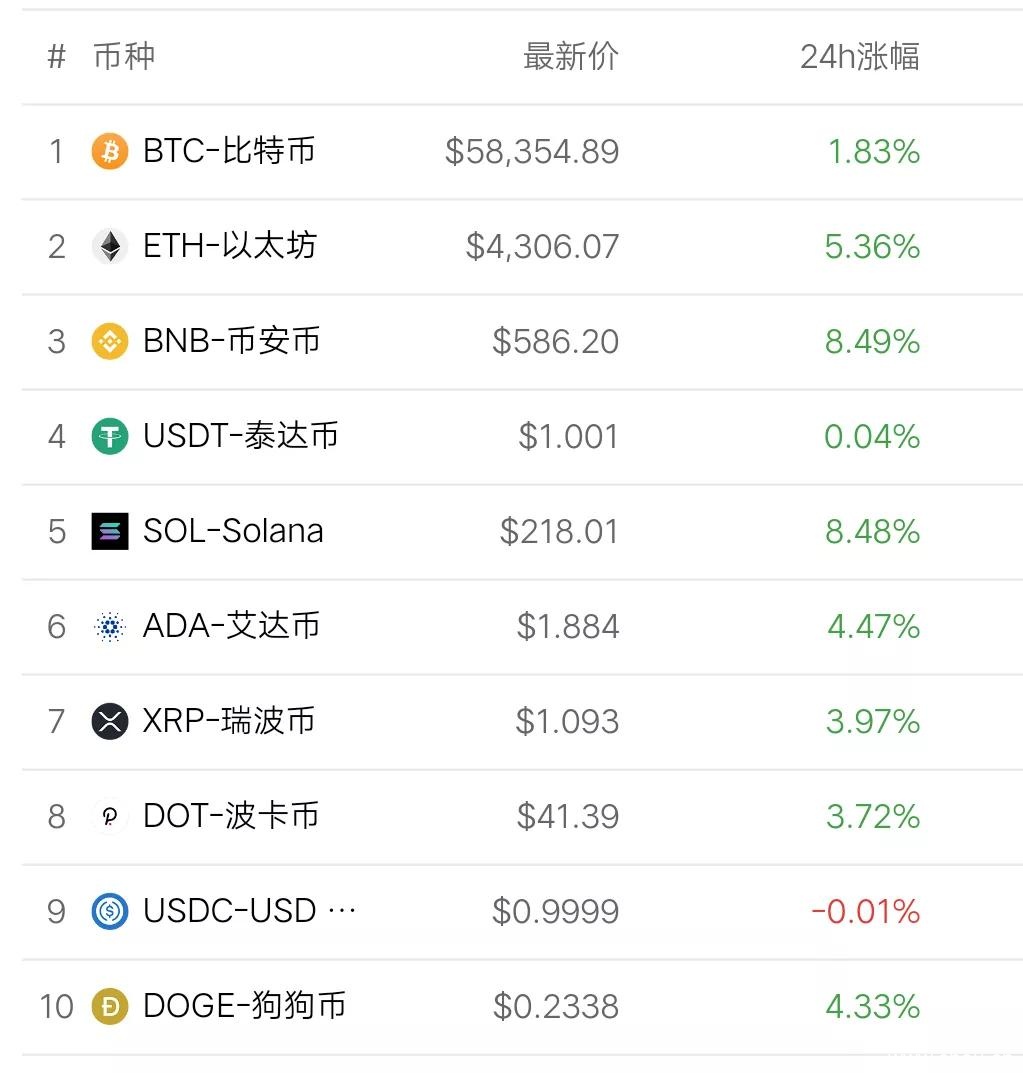1023x1073 pixels.
Task: Click the Tether green coin icon
Action: tap(108, 436)
